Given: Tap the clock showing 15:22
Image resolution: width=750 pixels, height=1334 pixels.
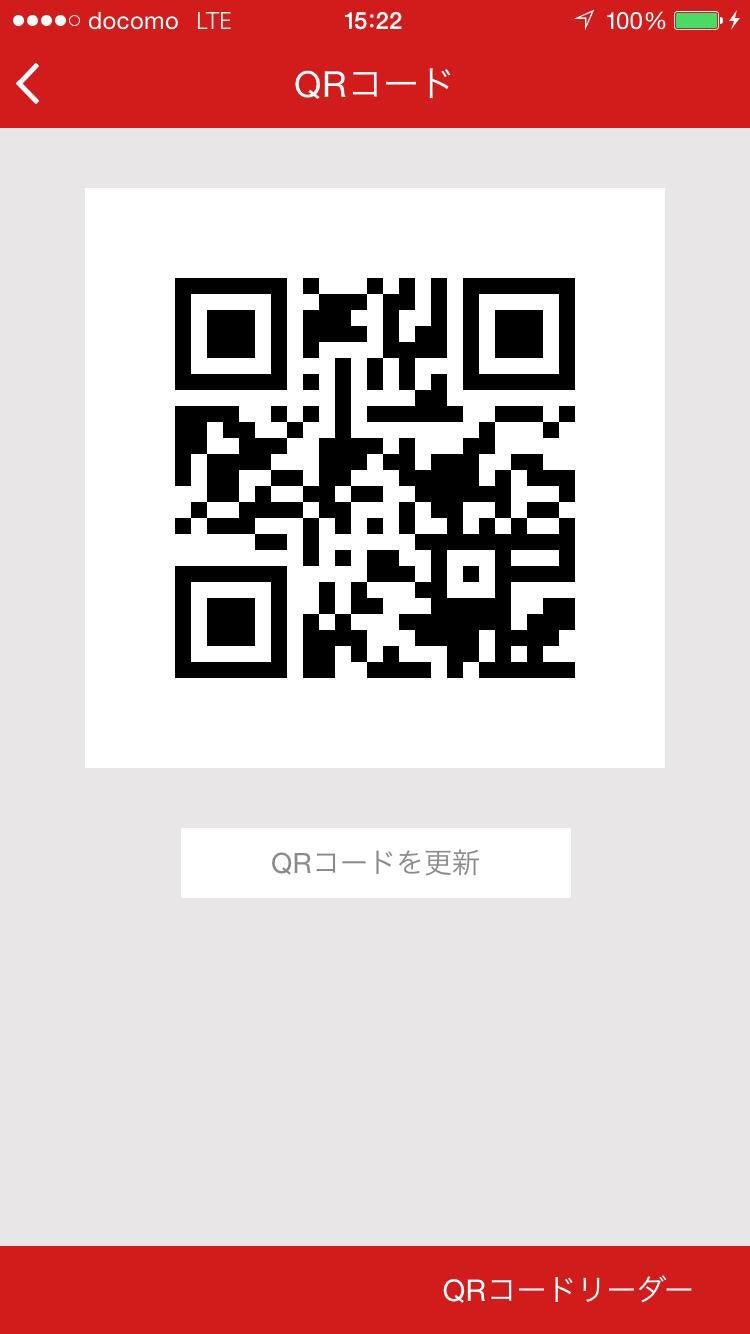Looking at the screenshot, I should pos(374,20).
